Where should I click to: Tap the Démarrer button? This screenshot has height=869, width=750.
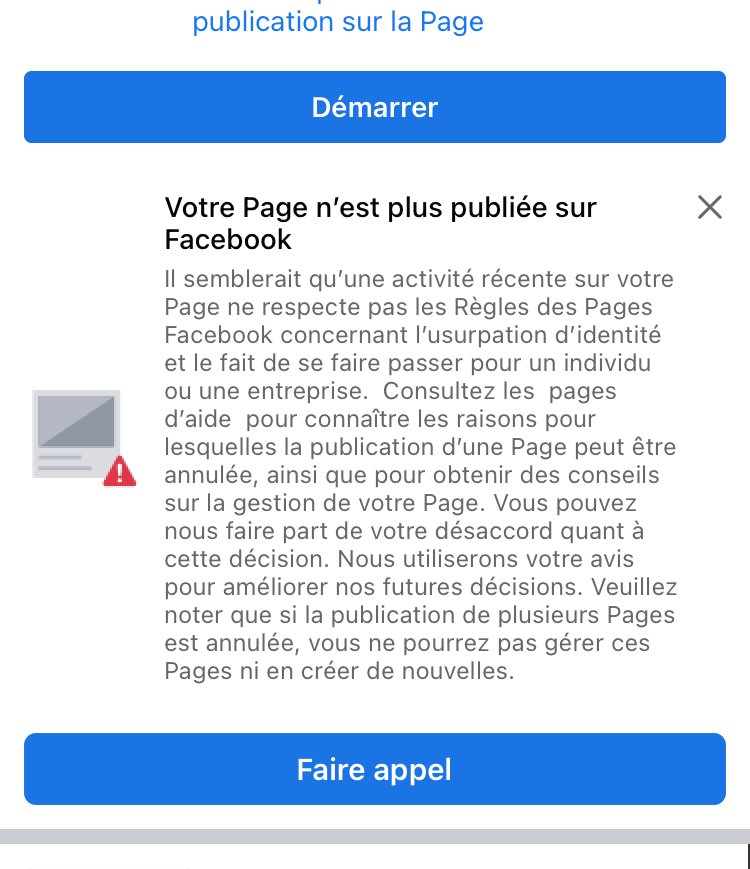pyautogui.click(x=375, y=107)
